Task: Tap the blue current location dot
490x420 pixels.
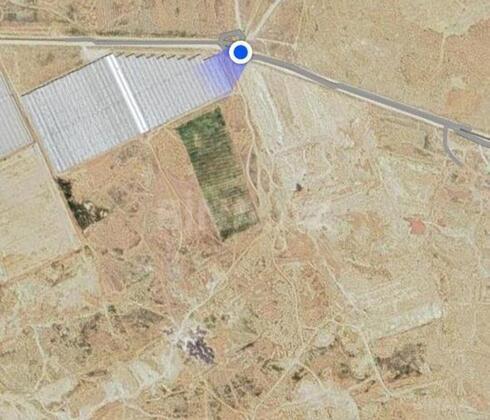Action: [240, 52]
